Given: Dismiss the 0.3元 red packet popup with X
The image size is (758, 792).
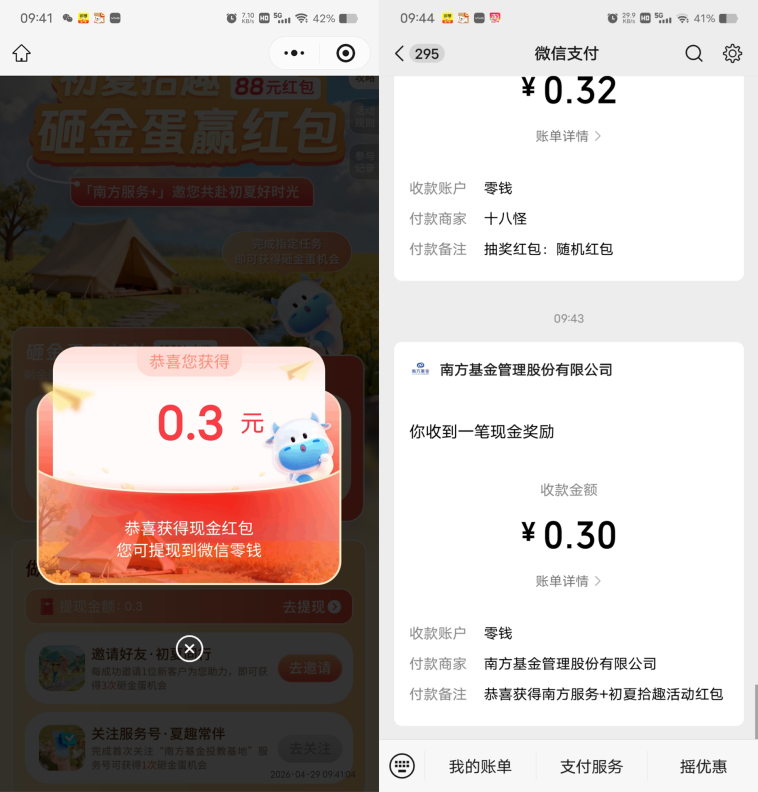Looking at the screenshot, I should tap(189, 648).
